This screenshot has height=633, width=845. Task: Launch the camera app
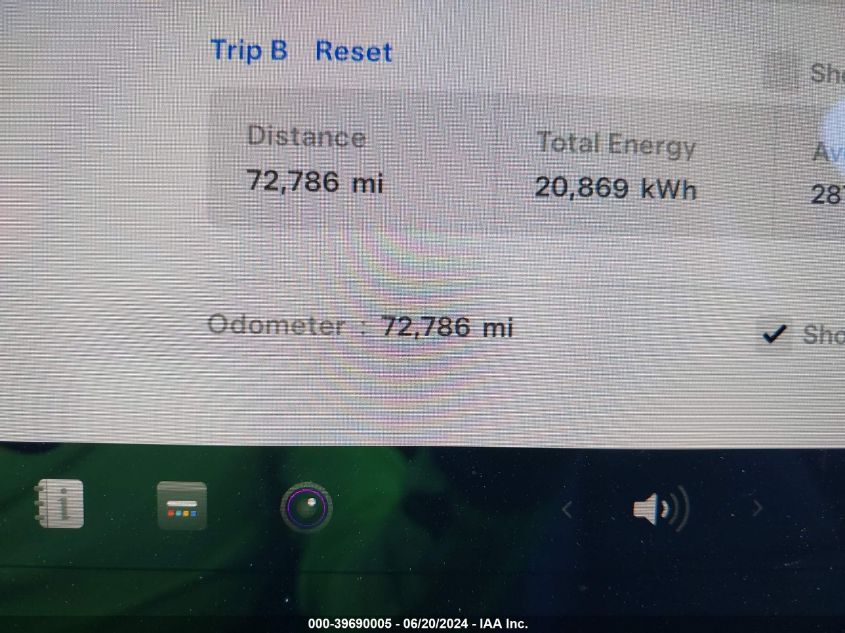coord(306,507)
